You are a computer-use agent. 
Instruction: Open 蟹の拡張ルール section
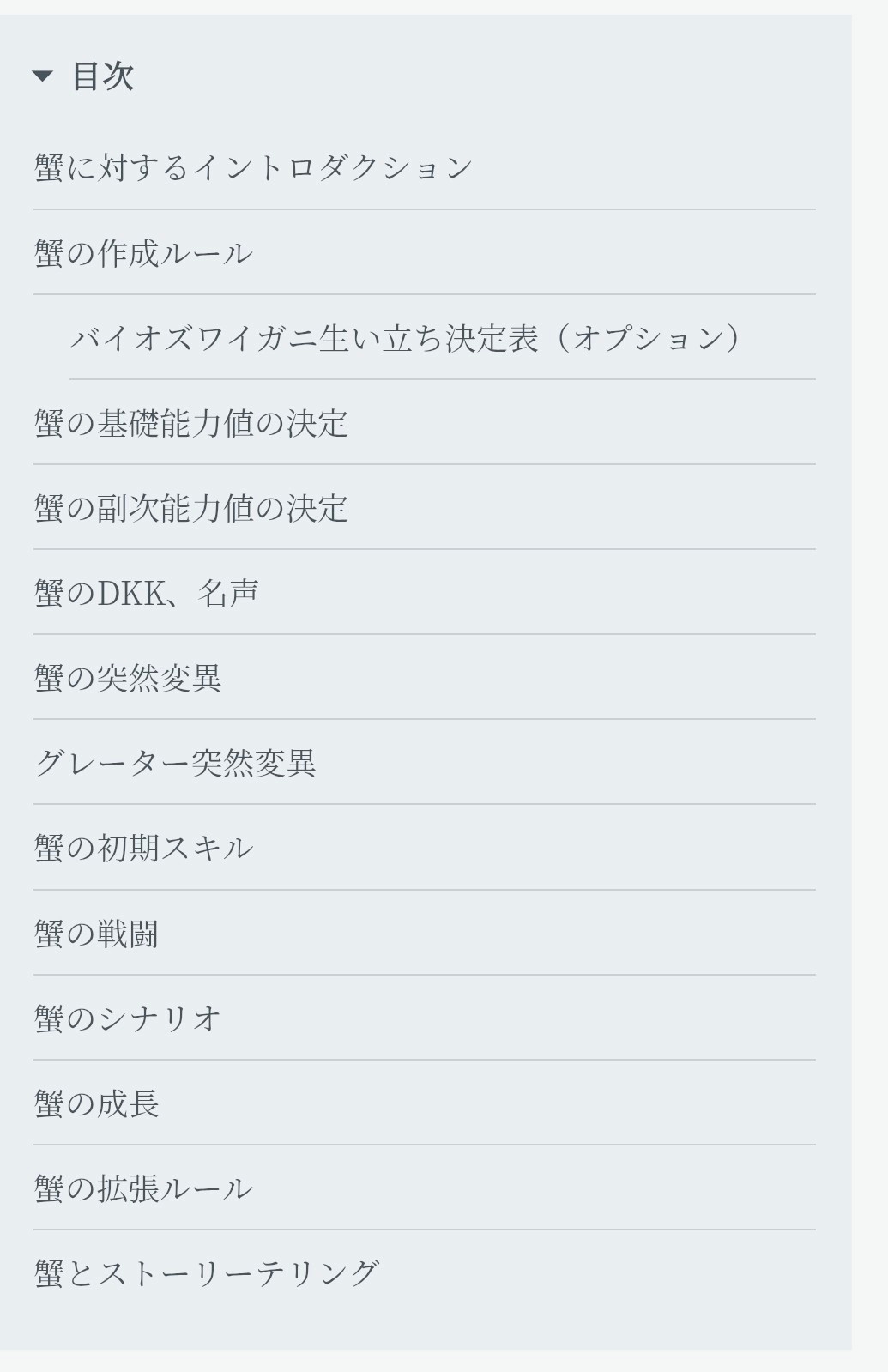tap(143, 1188)
